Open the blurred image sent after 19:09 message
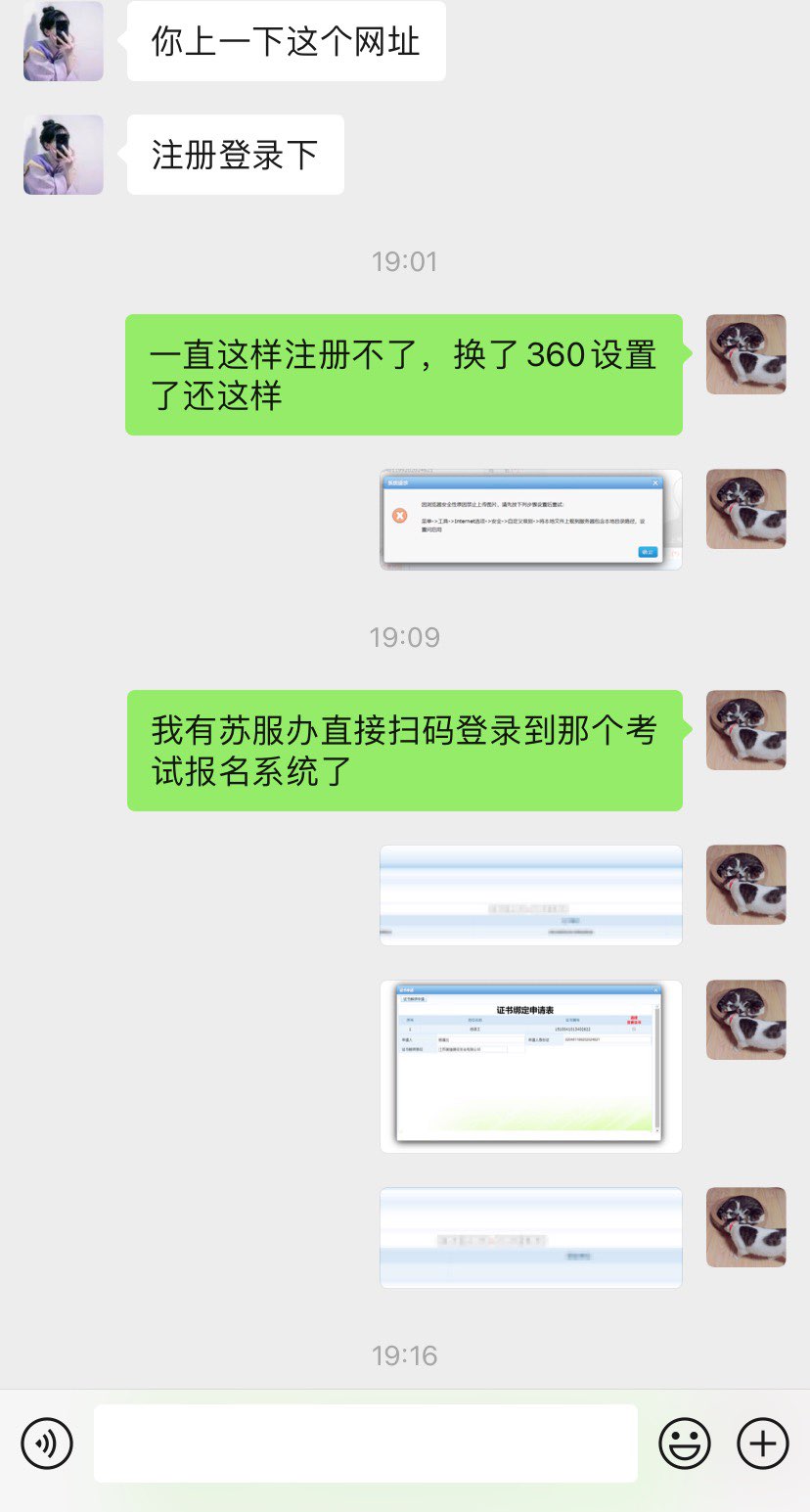Screen dimensions: 810x1512 coord(530,894)
